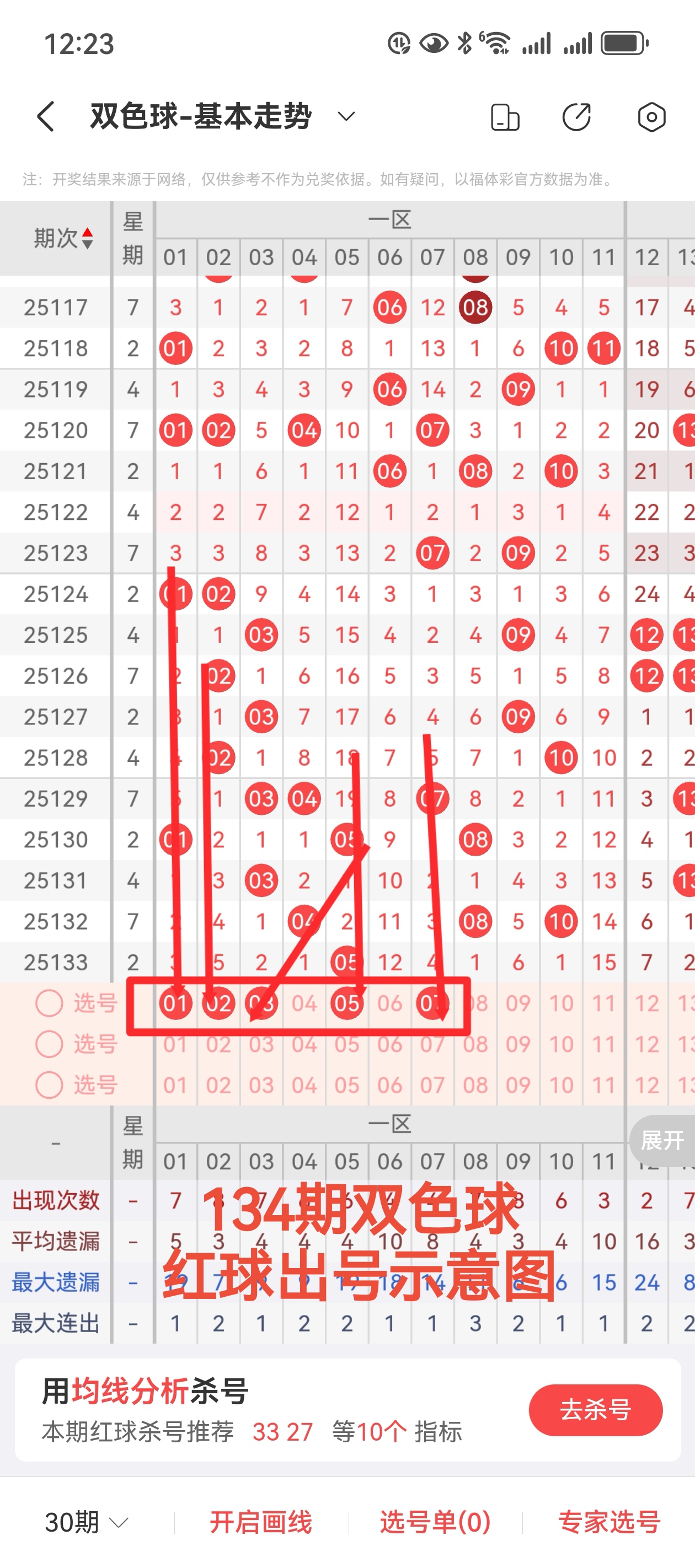Open the 双色球-基本走势 chart type dropdown

point(346,116)
